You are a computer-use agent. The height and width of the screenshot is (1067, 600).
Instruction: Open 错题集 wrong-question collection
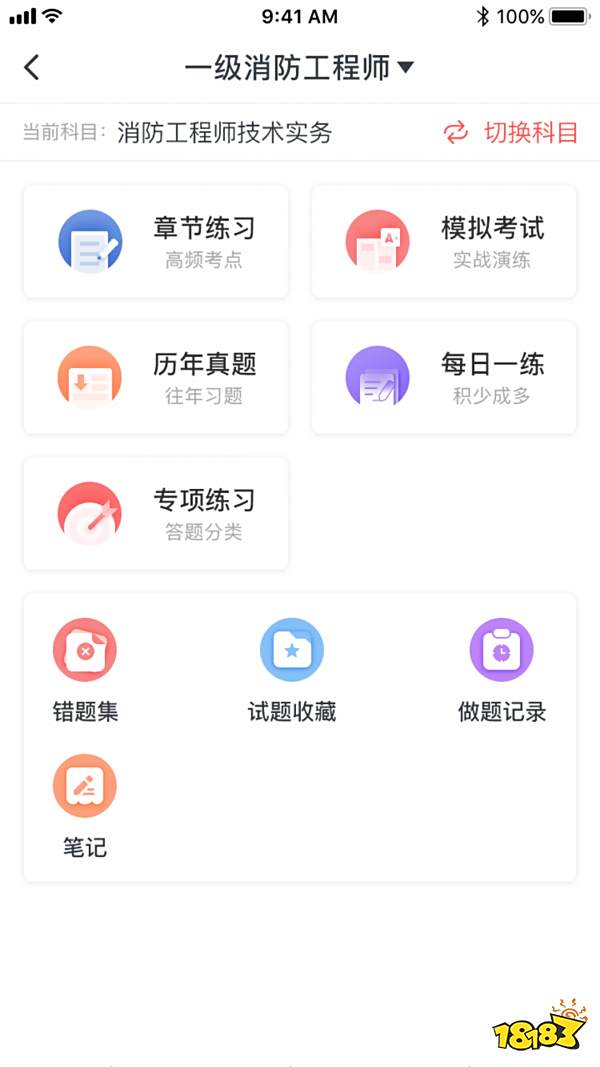coord(85,670)
